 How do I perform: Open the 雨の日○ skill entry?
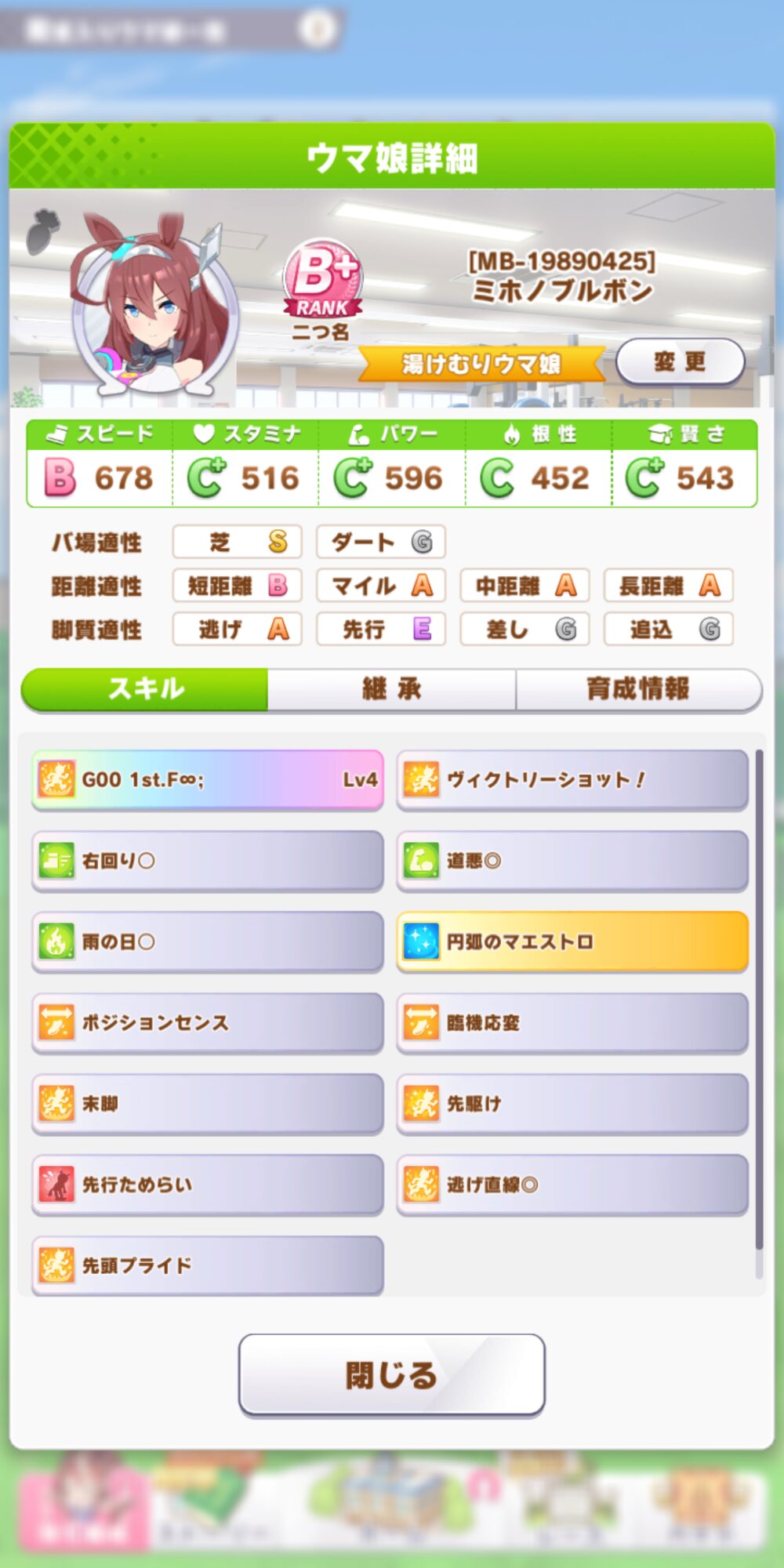tap(208, 942)
